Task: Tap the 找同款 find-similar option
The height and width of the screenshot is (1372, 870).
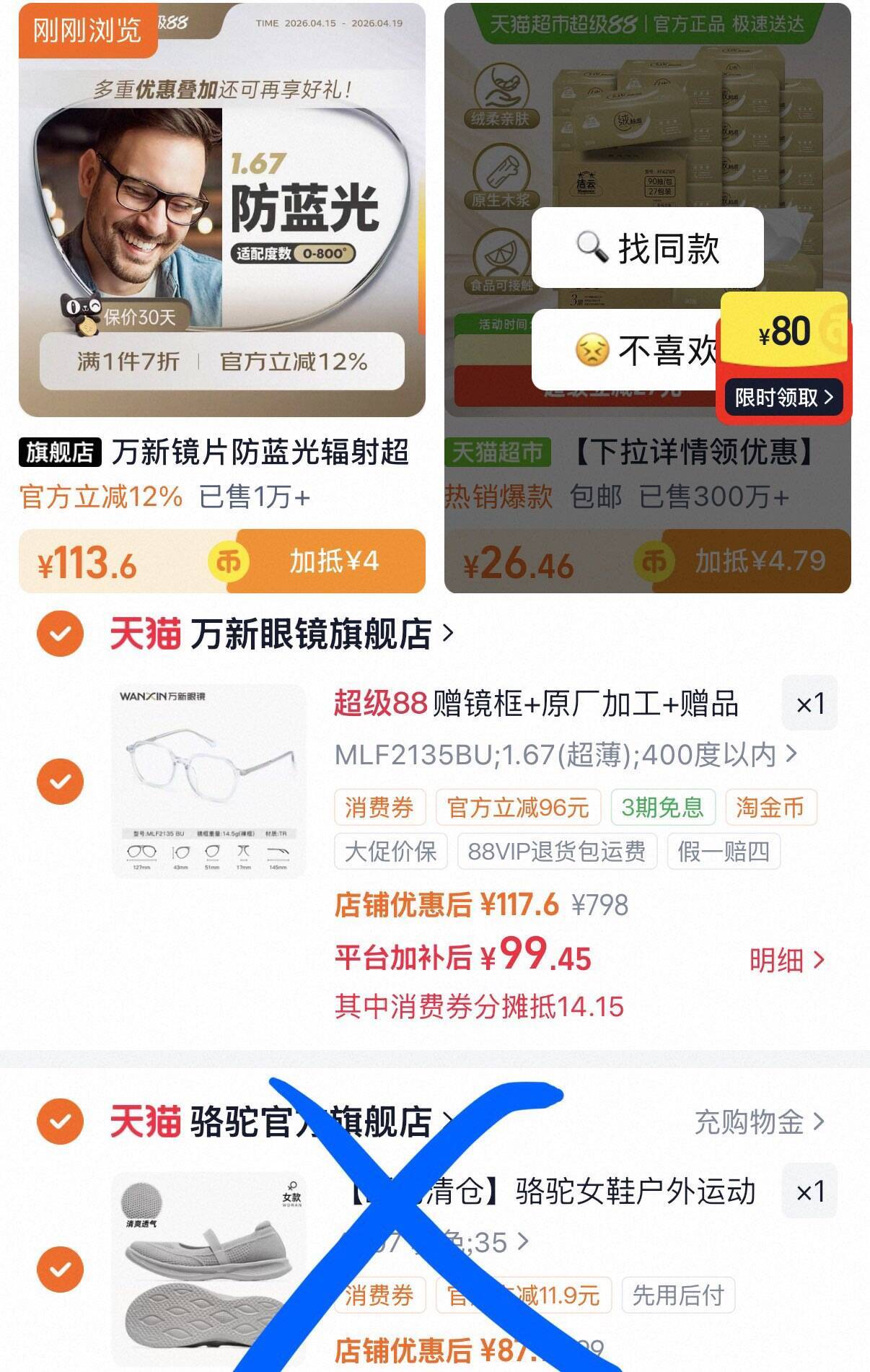Action: (647, 248)
